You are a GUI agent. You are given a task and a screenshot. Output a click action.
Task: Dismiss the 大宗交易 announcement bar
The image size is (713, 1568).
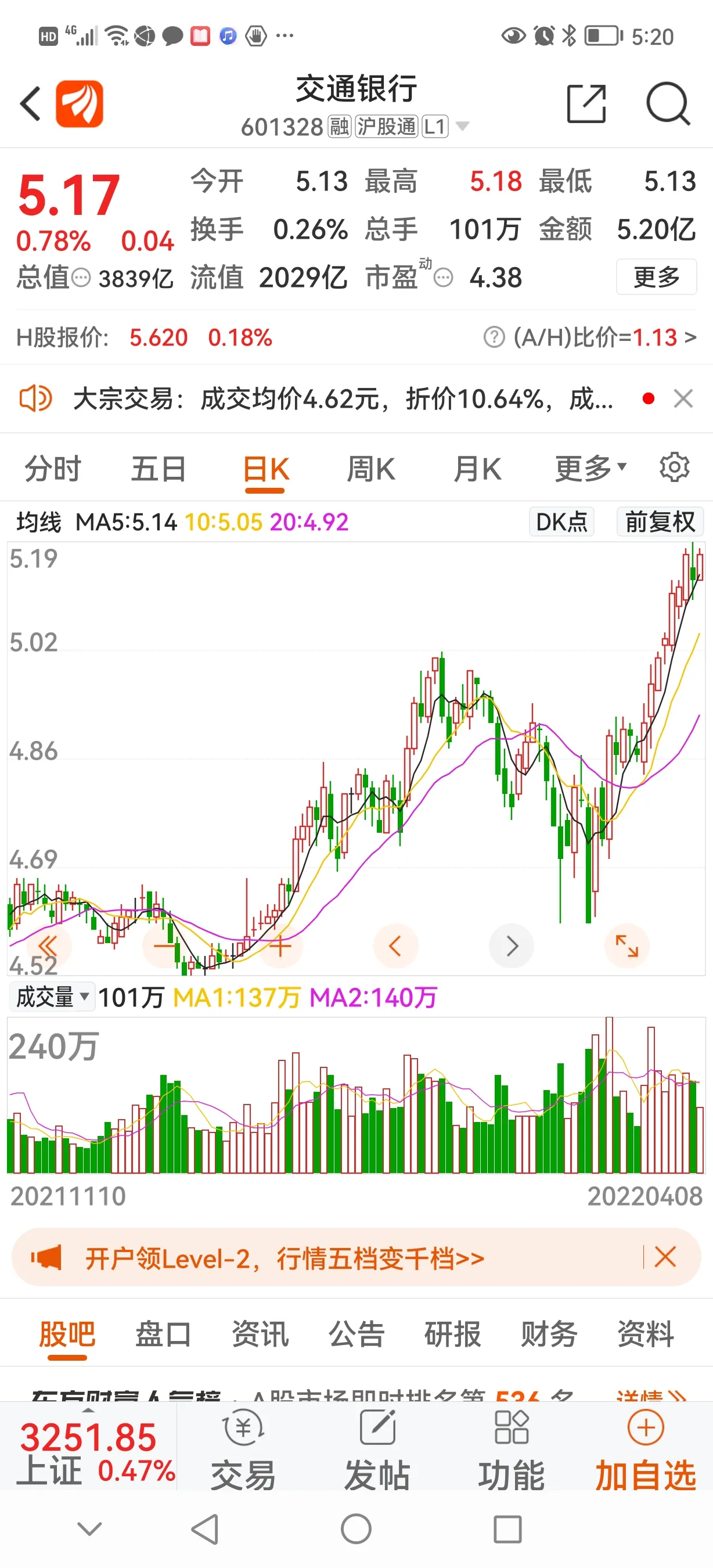(x=683, y=399)
